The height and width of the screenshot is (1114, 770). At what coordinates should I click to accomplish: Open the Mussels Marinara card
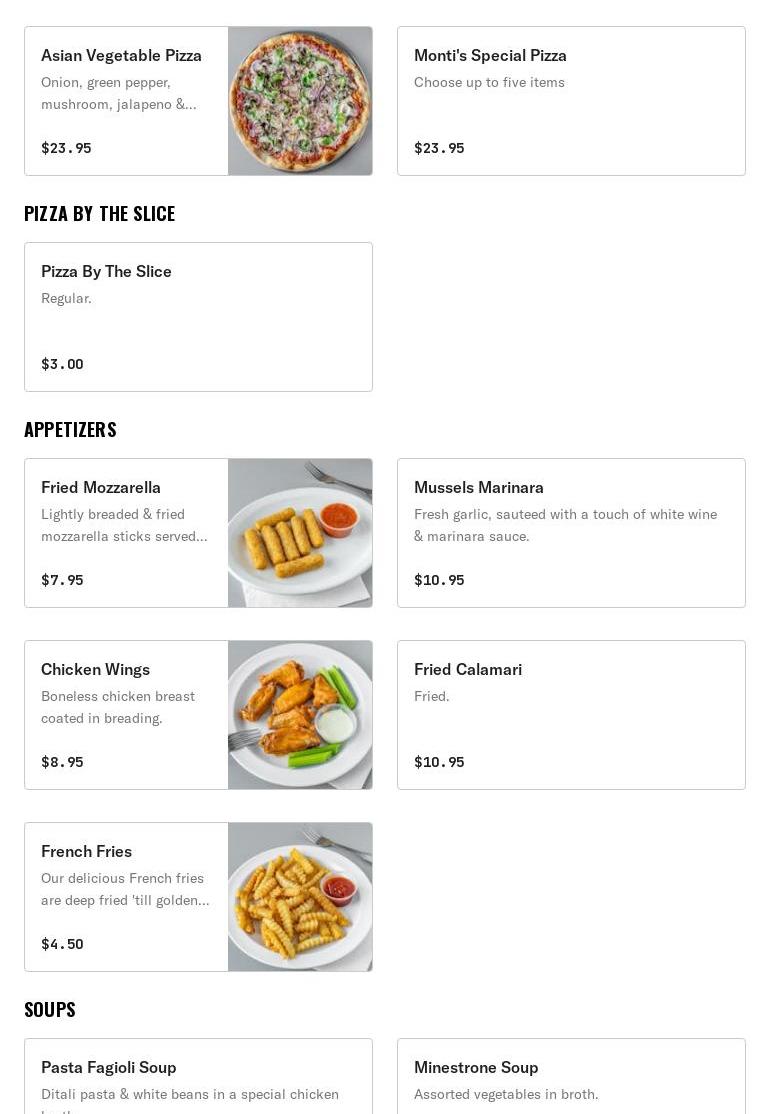(571, 533)
